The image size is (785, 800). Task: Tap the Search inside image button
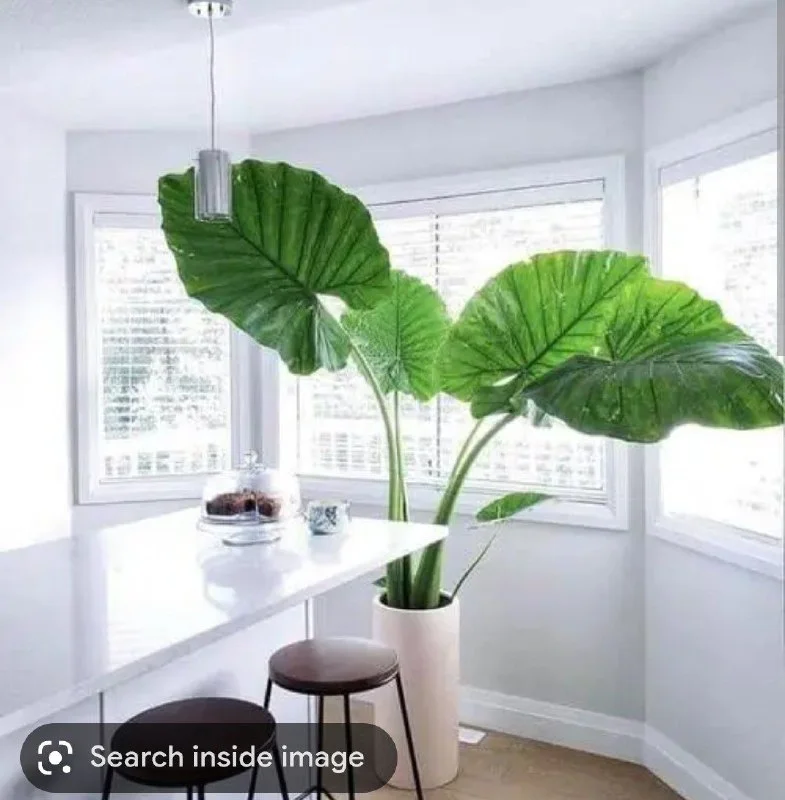(x=208, y=757)
